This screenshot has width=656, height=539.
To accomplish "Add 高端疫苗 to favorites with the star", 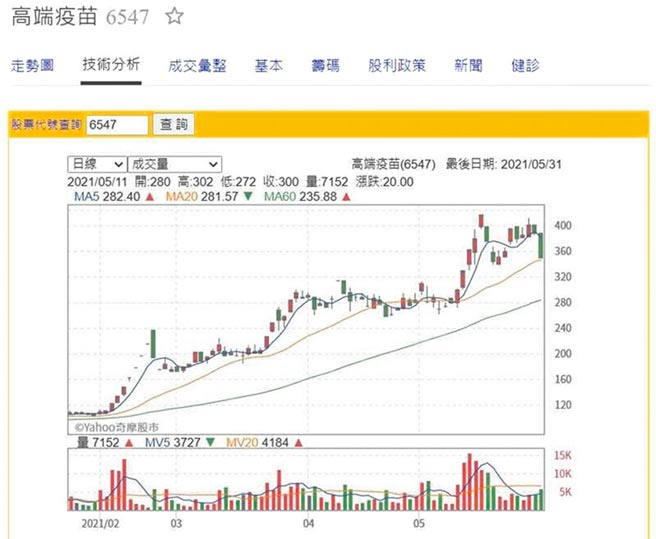I will [x=174, y=17].
